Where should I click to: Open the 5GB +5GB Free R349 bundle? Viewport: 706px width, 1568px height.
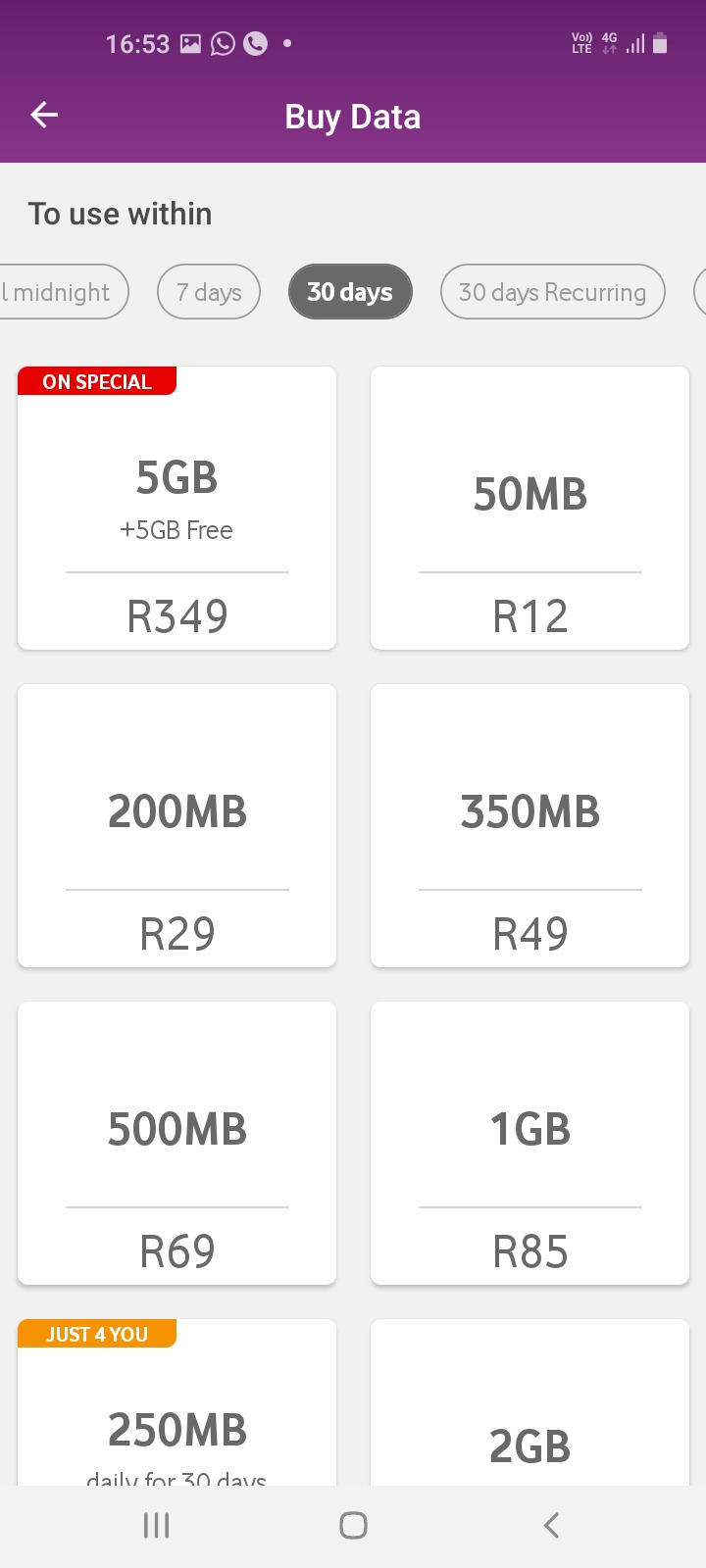[x=177, y=508]
